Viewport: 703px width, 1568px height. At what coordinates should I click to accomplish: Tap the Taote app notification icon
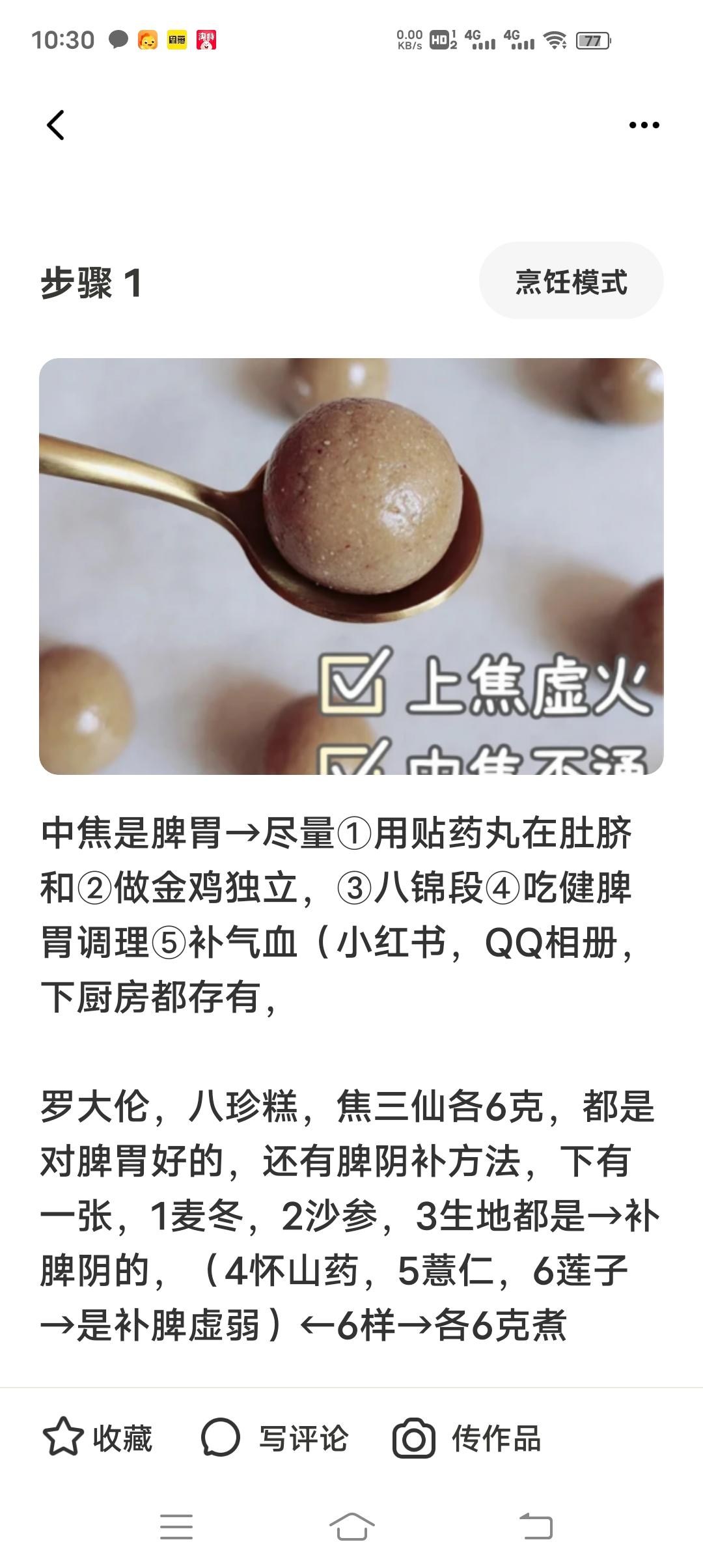coord(207,40)
